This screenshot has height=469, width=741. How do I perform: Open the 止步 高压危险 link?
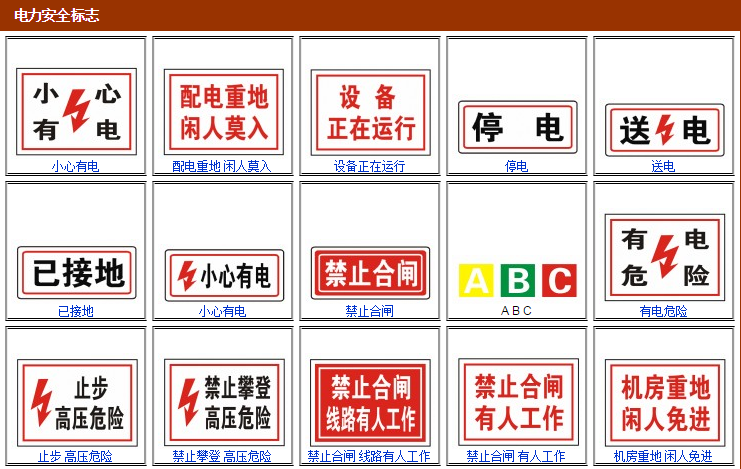pos(75,456)
